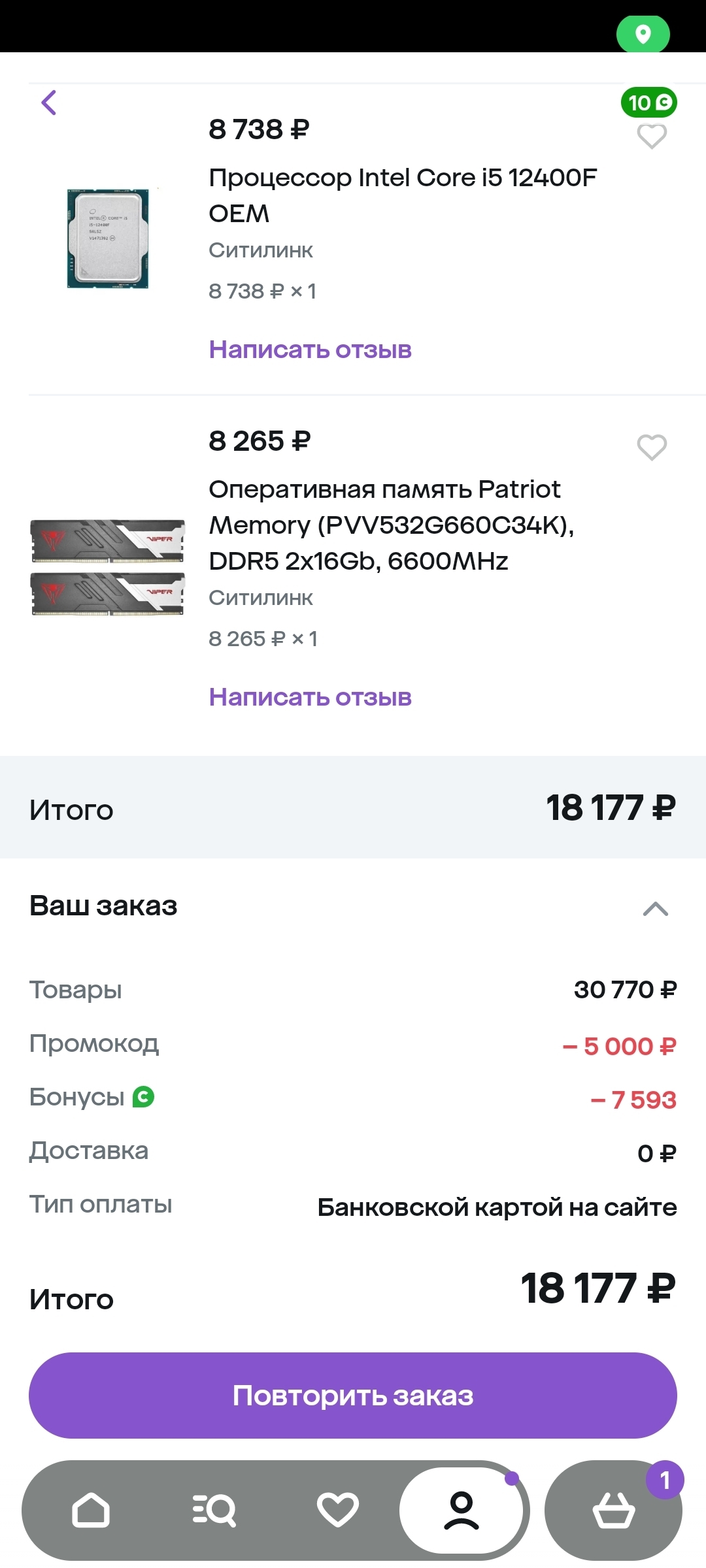The height and width of the screenshot is (1568, 706).
Task: Tap "Повторить заказ" to reorder
Action: pyautogui.click(x=353, y=1396)
